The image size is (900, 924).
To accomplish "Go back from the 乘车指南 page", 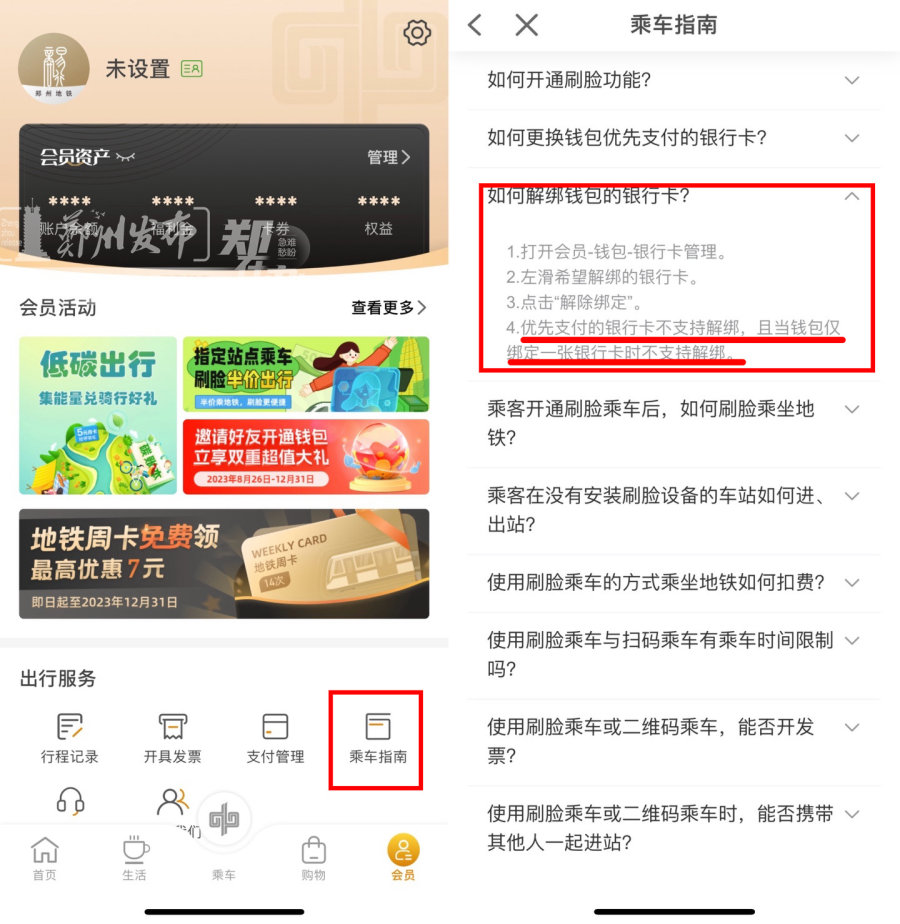I will 476,25.
